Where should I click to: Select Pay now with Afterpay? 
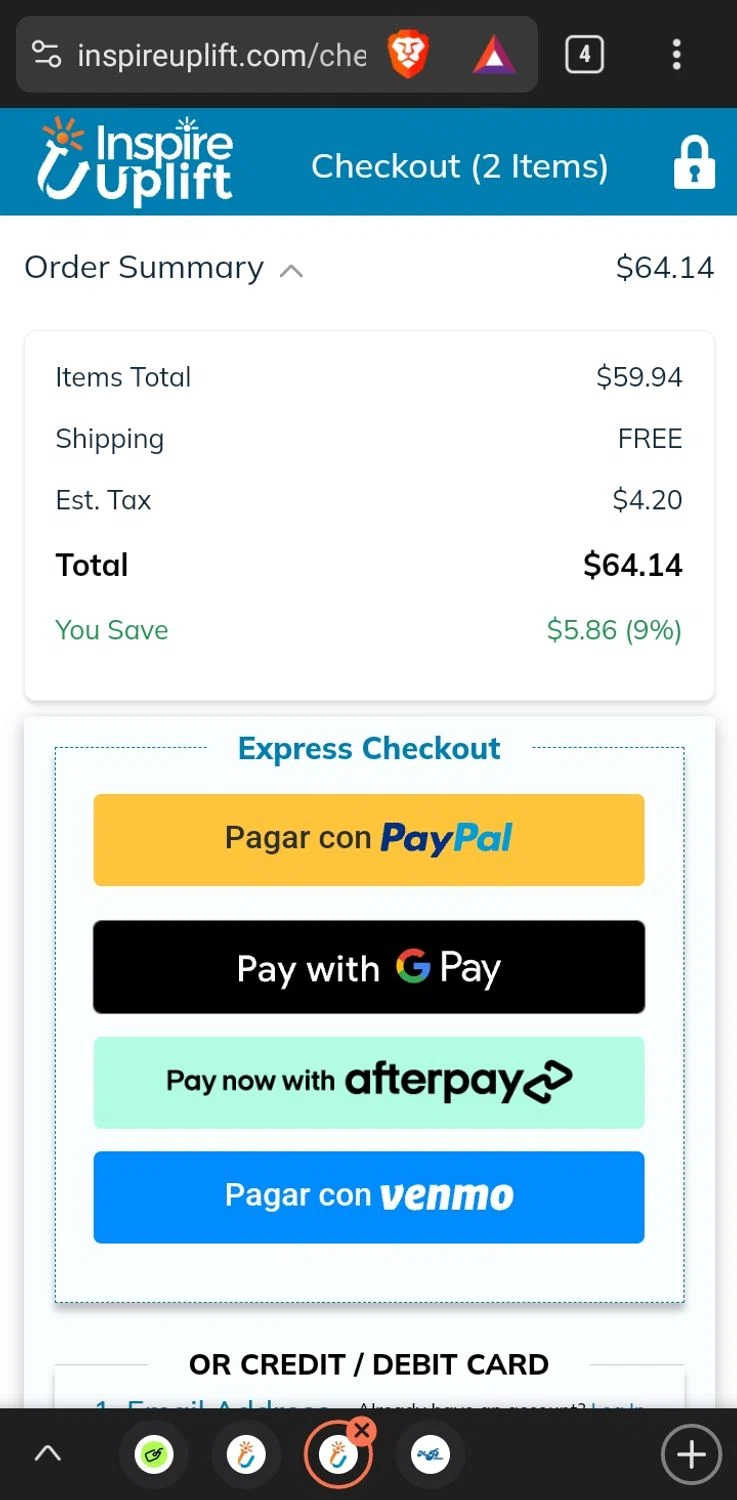click(368, 1082)
